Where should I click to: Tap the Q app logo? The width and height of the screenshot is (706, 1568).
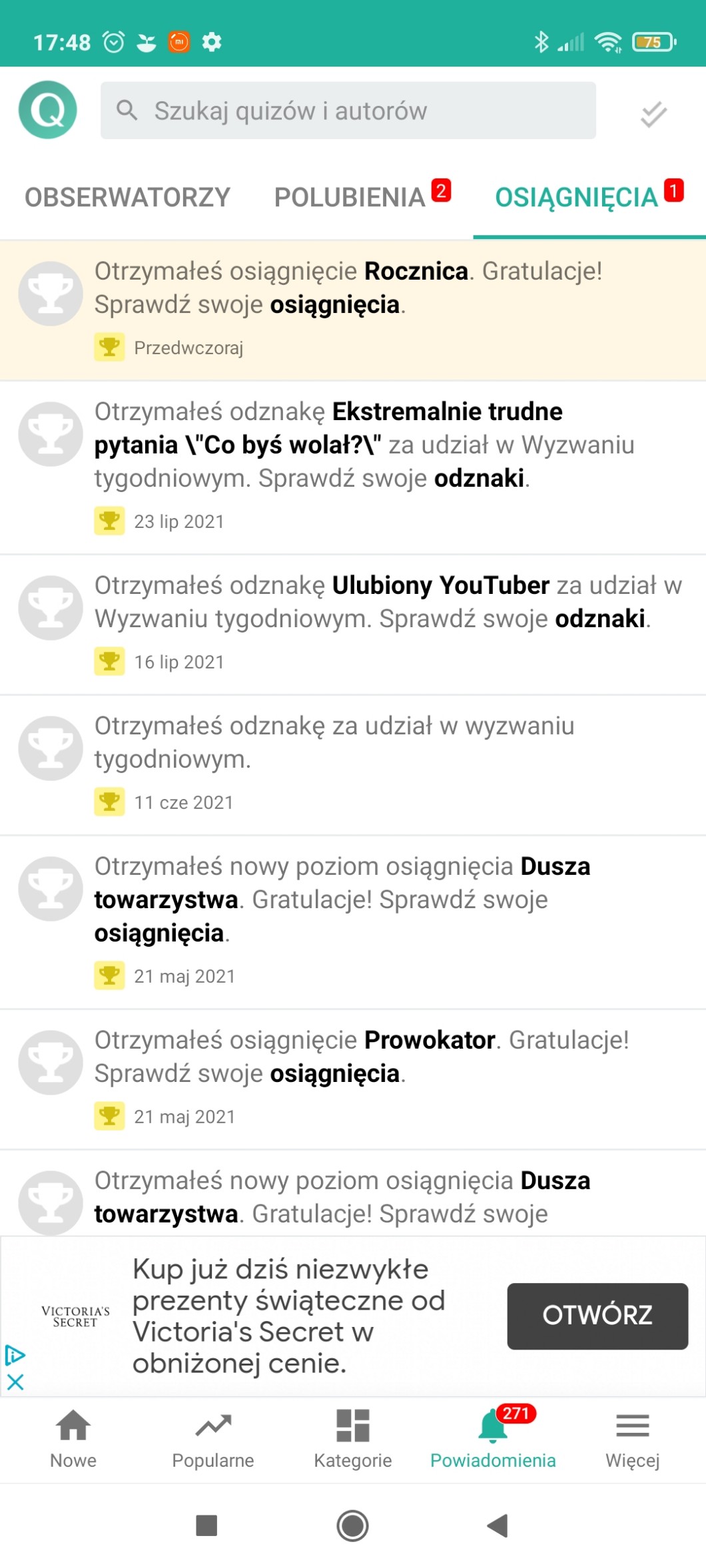[47, 110]
